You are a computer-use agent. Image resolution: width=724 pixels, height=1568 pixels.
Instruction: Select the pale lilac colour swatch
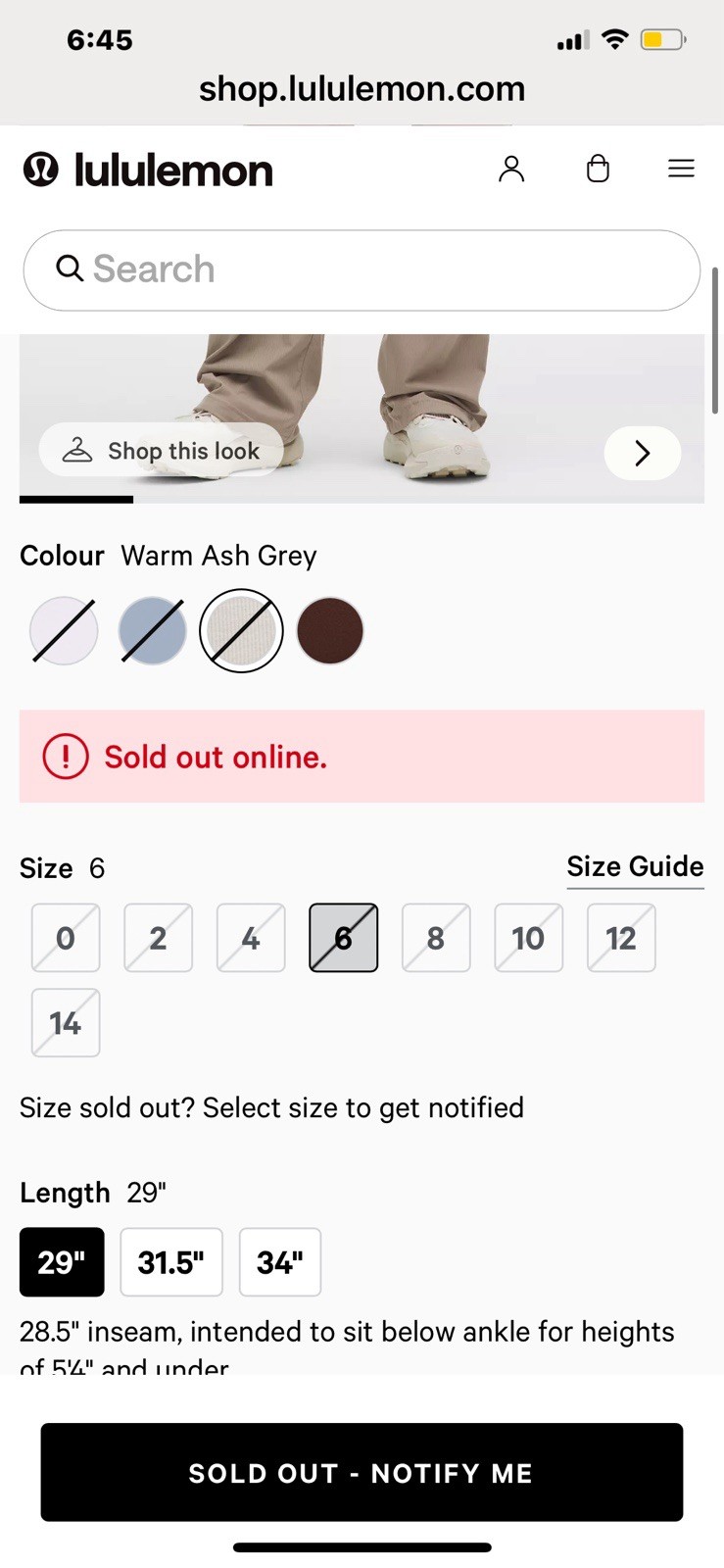pos(64,631)
